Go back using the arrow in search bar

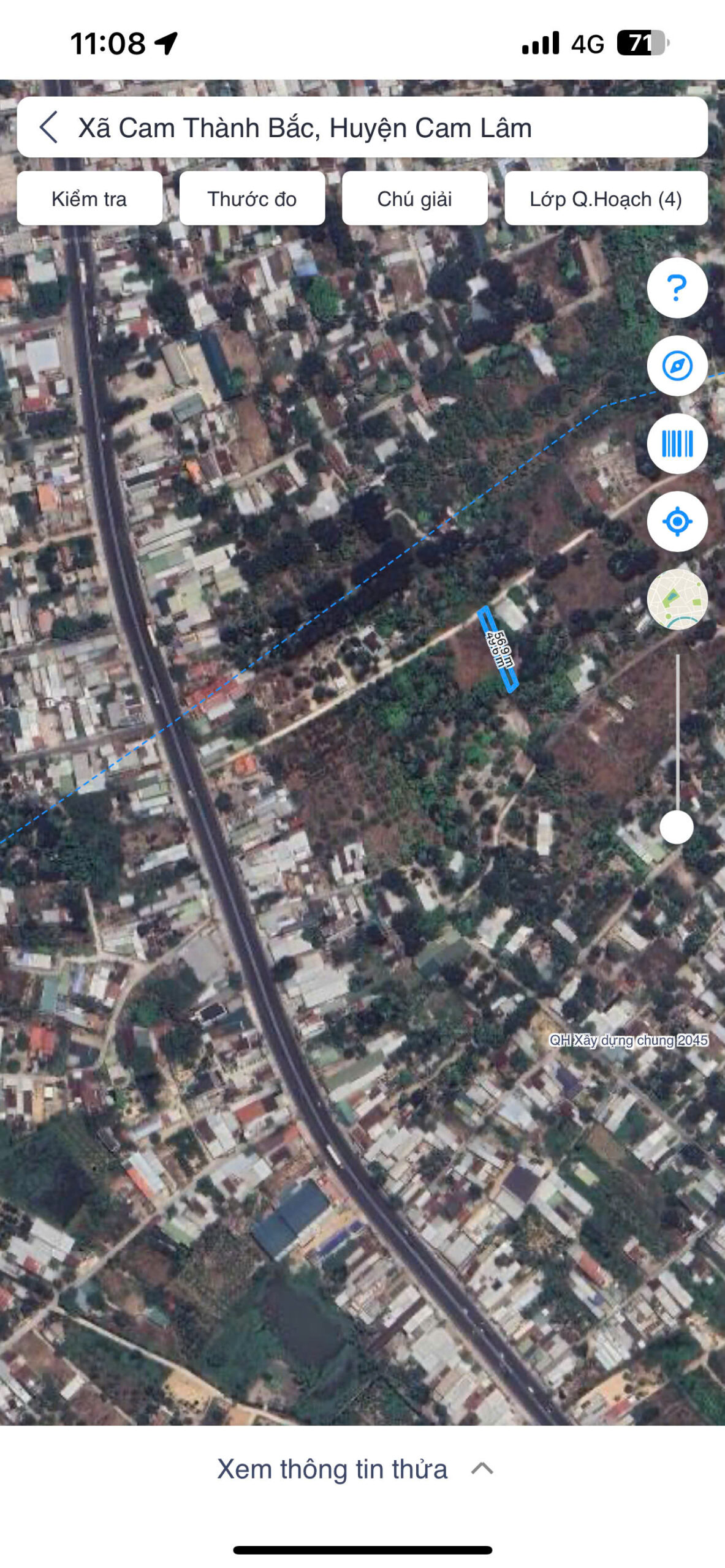coord(49,127)
